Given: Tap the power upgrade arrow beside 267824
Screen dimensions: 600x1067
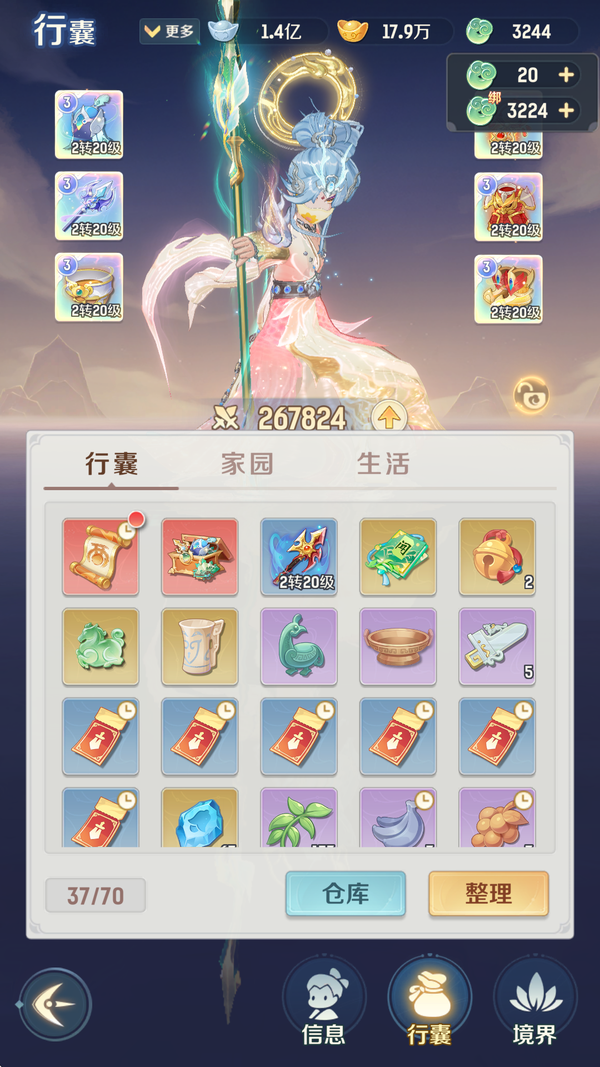Looking at the screenshot, I should pyautogui.click(x=388, y=417).
